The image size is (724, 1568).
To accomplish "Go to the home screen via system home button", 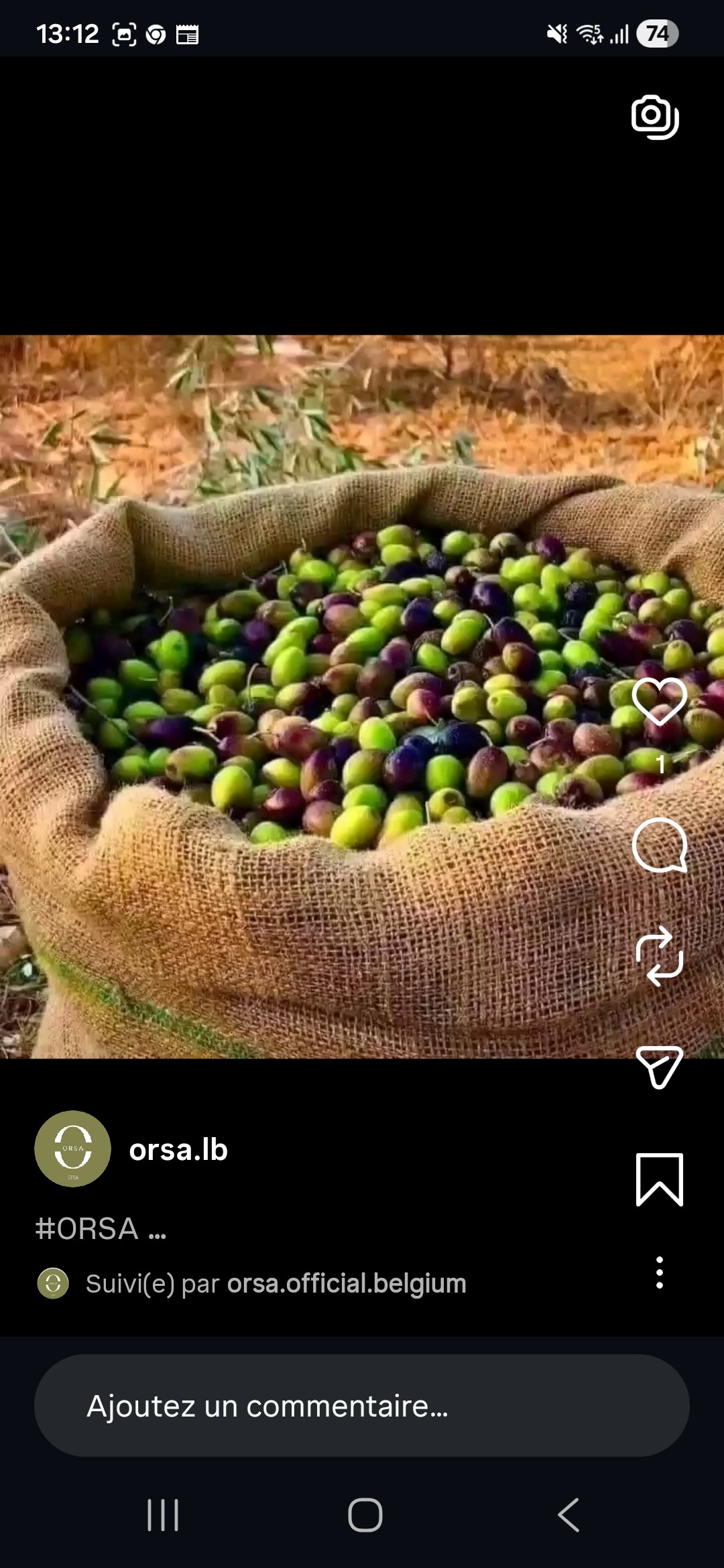I will (365, 1515).
